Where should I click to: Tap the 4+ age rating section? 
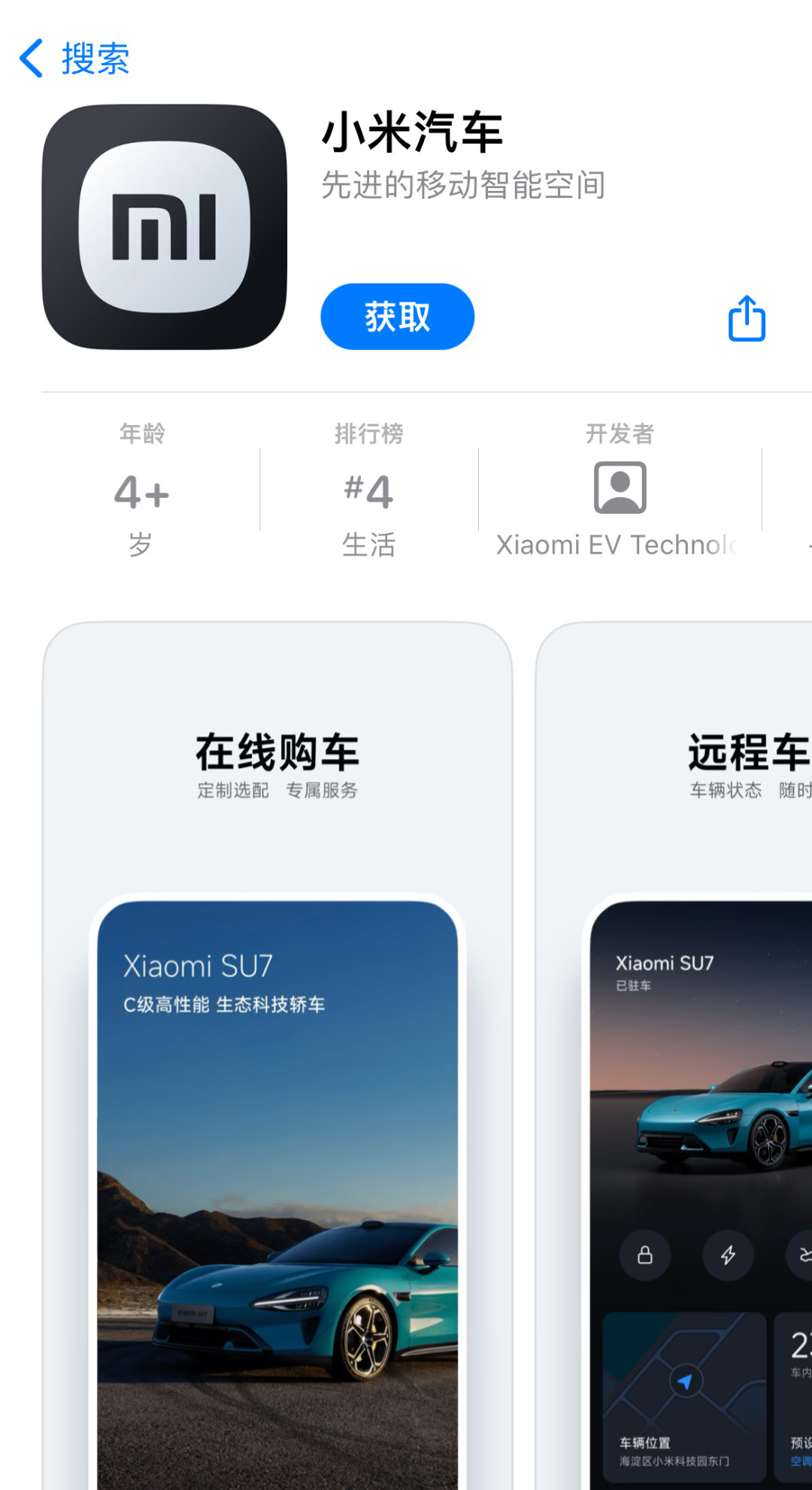click(x=140, y=490)
